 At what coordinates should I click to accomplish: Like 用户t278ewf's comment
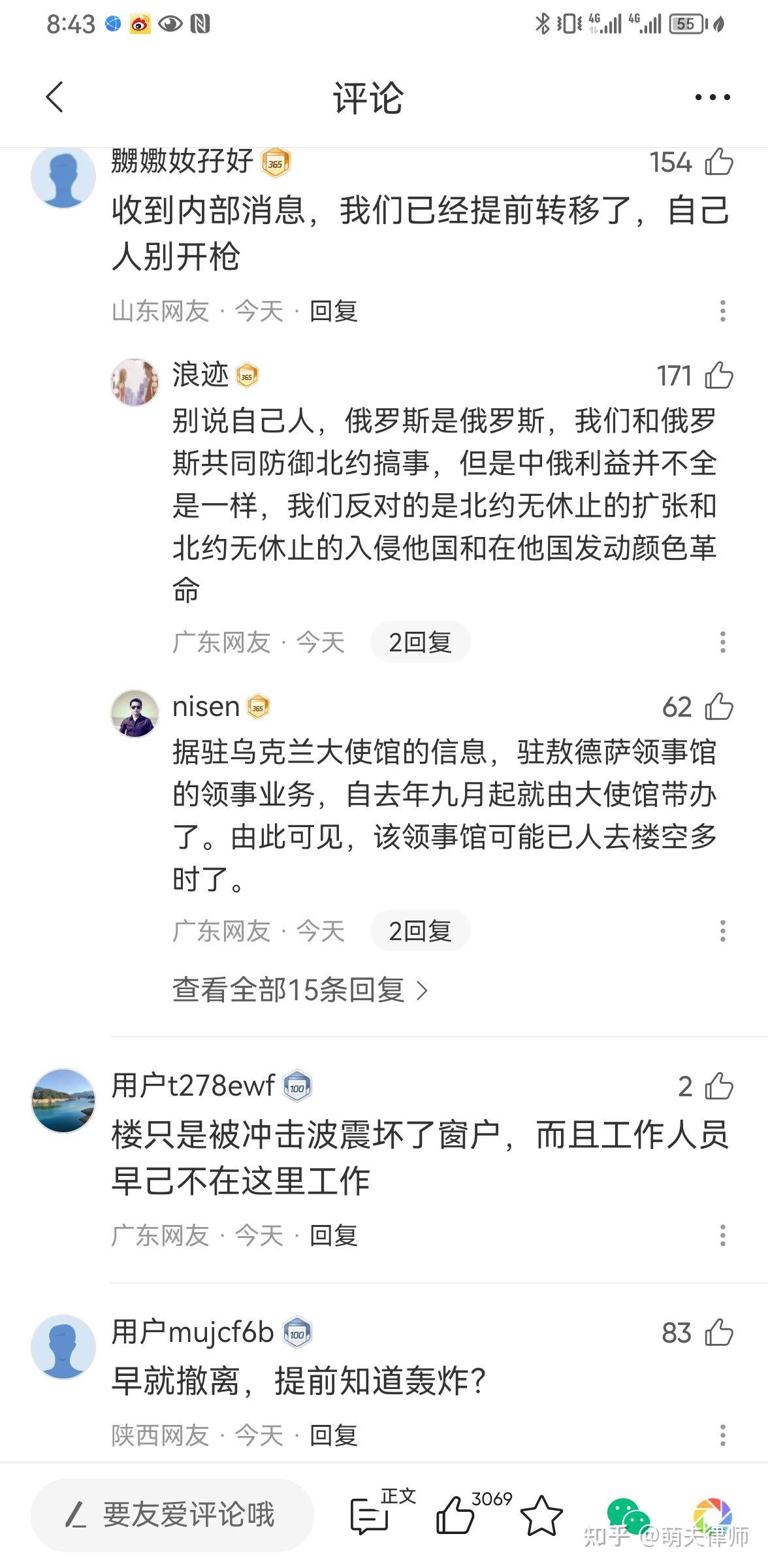coord(718,1086)
